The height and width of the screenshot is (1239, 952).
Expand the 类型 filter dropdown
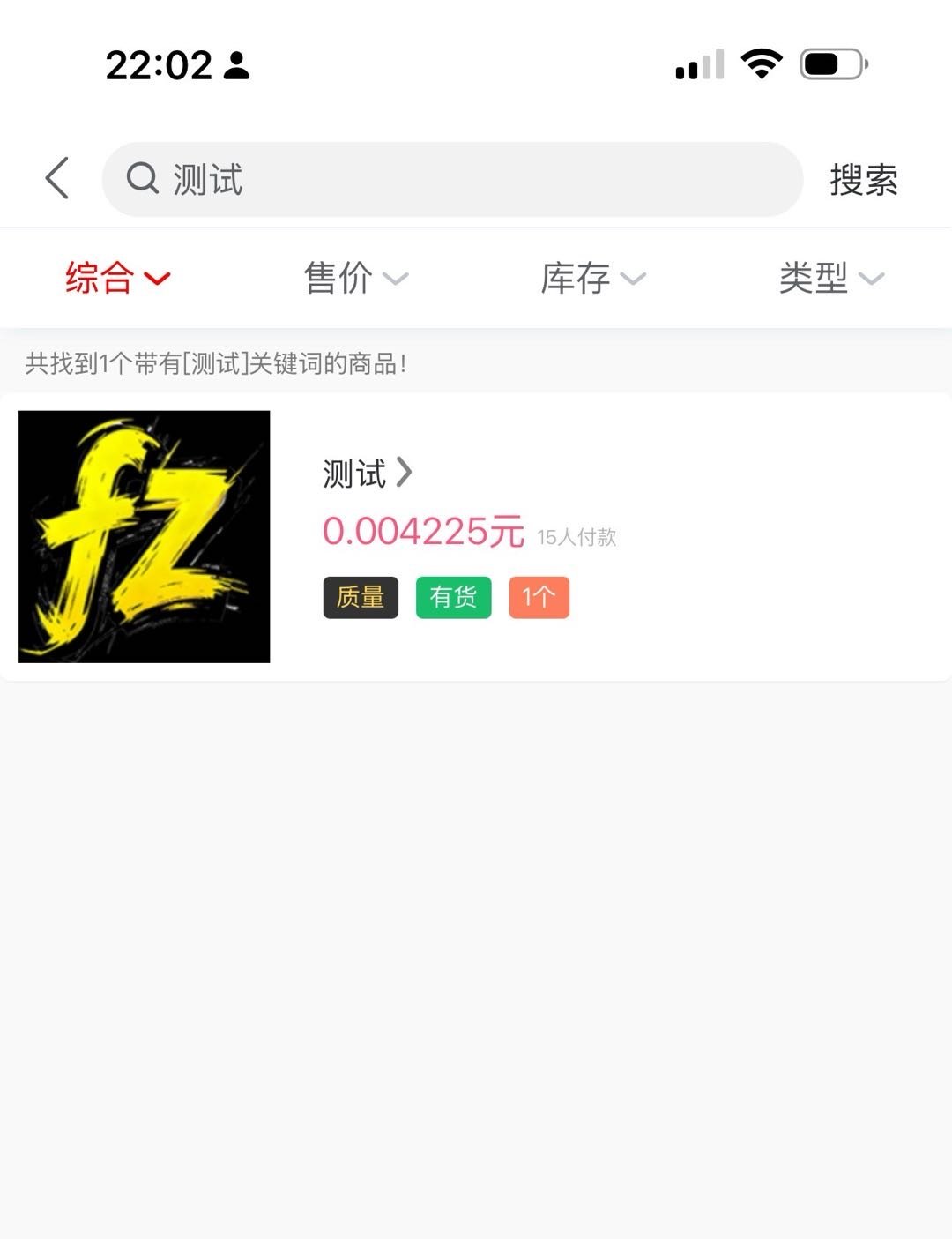click(830, 278)
